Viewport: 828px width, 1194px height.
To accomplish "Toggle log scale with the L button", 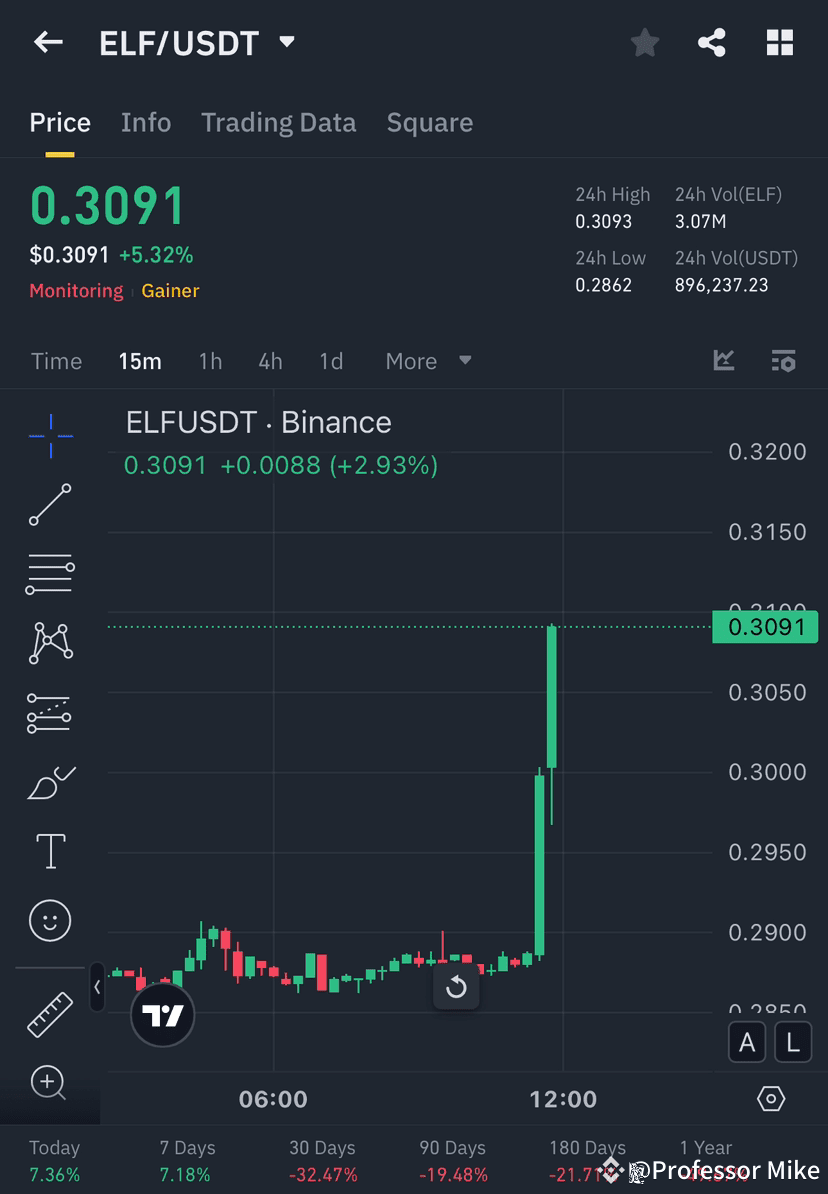I will tap(792, 1042).
